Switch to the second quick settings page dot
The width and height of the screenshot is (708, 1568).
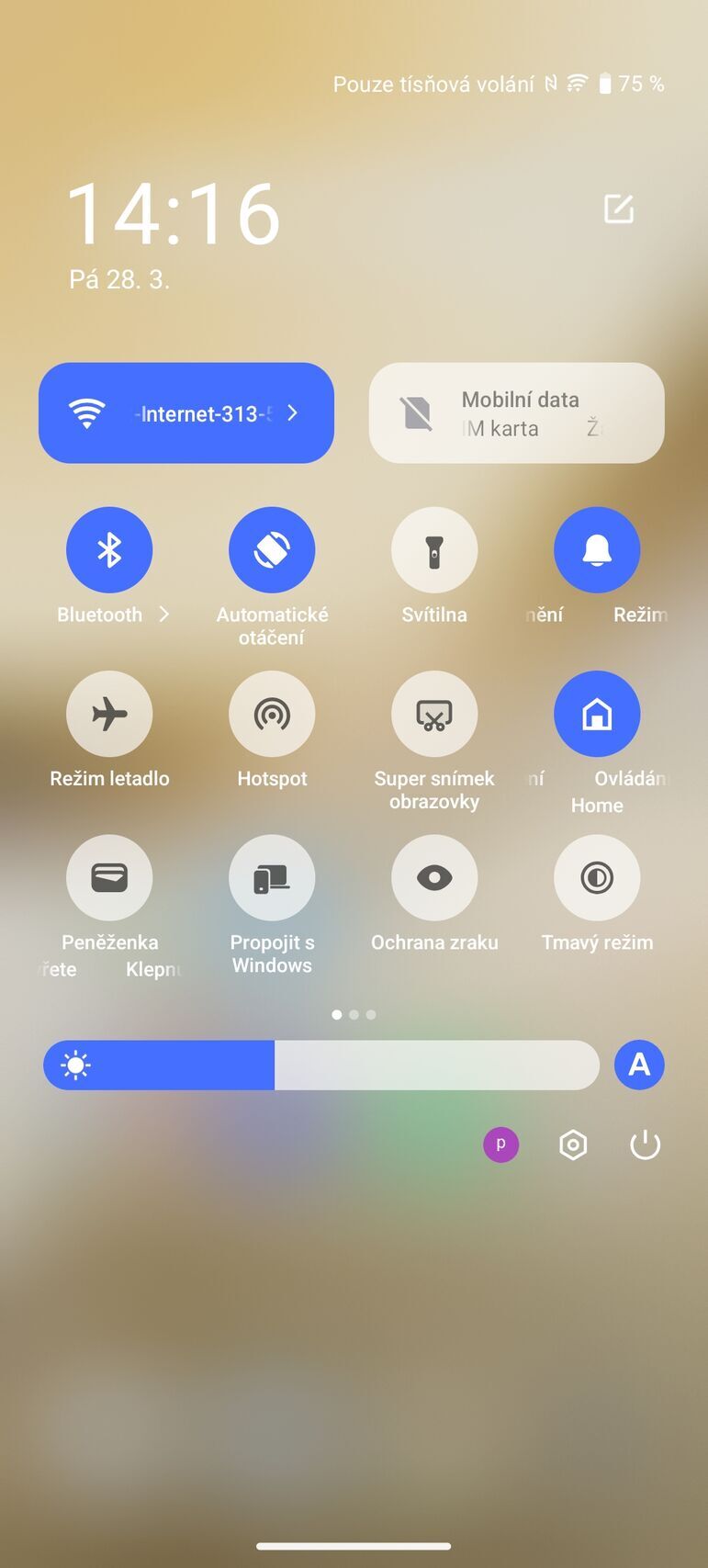tap(354, 1014)
